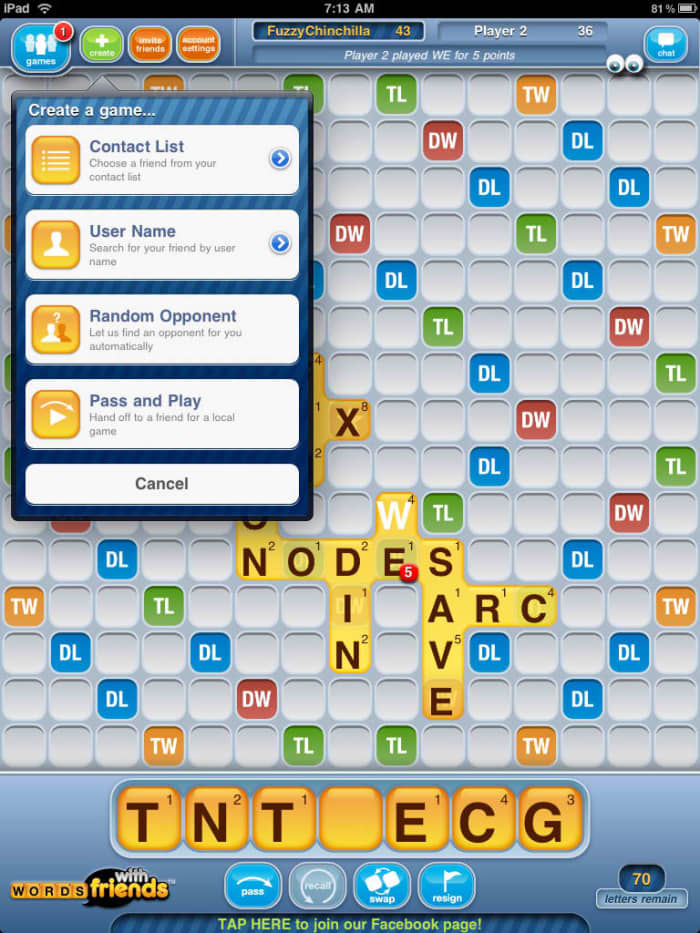Tap the green create button
The image size is (700, 933).
[102, 44]
